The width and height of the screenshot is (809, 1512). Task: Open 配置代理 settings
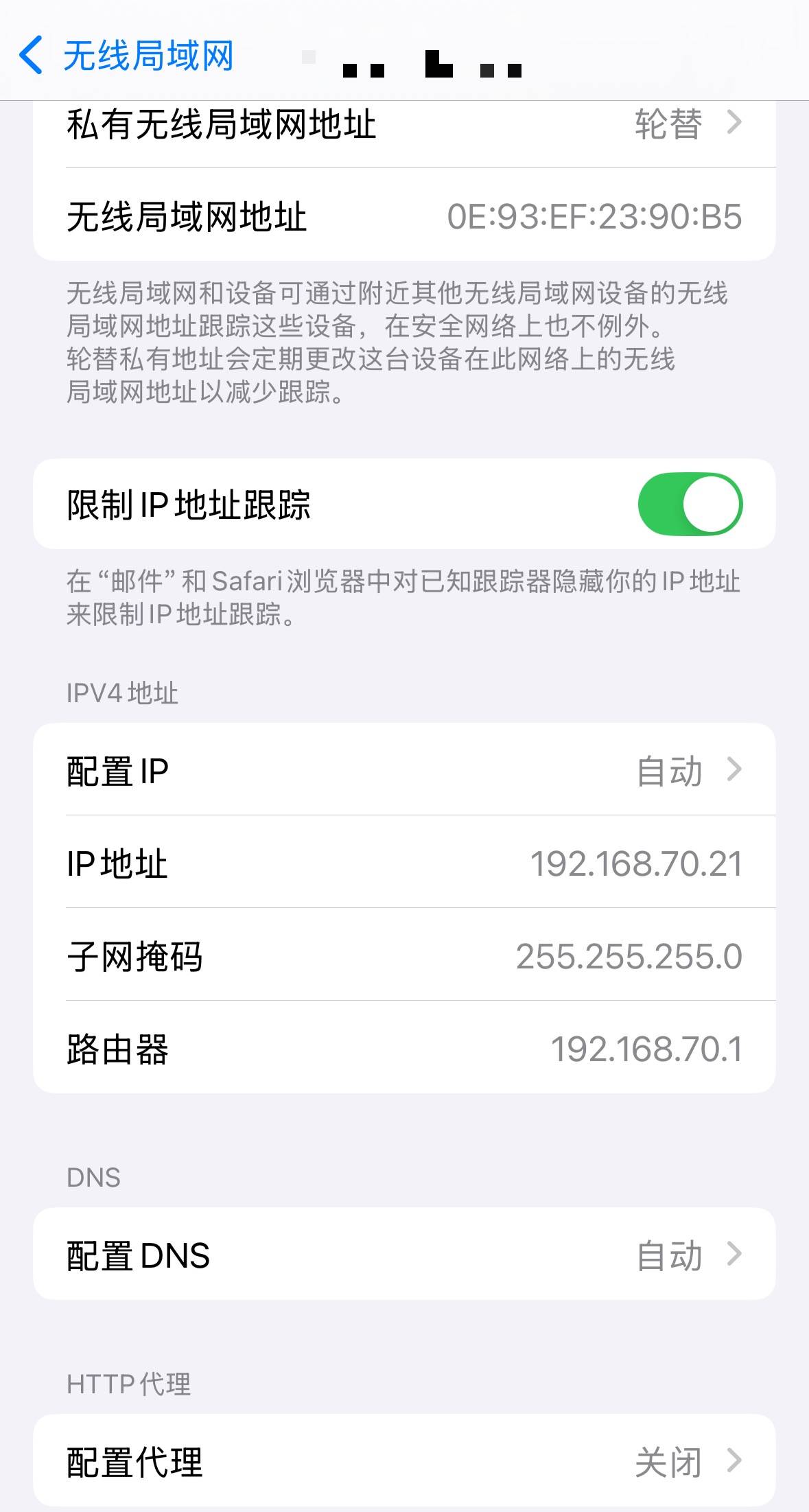coord(404,1461)
